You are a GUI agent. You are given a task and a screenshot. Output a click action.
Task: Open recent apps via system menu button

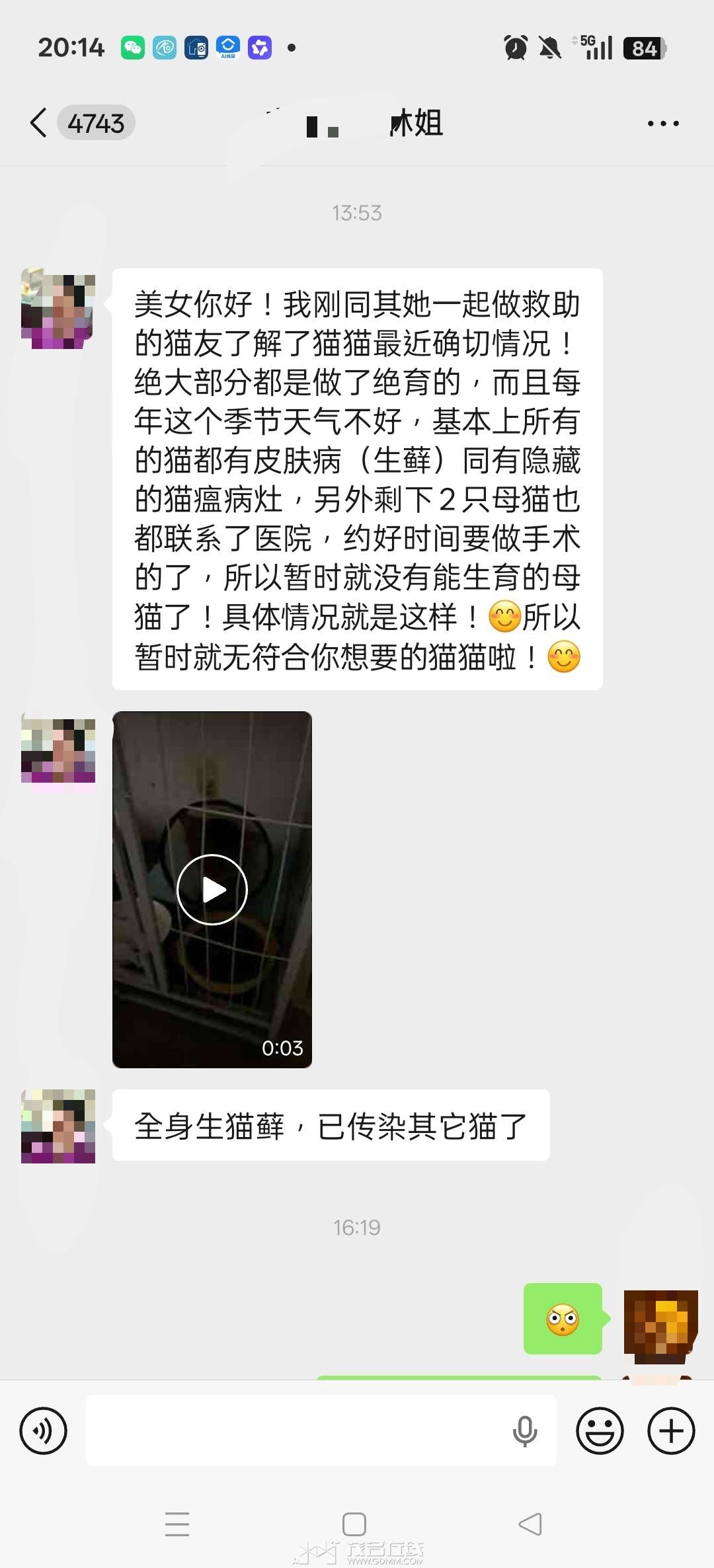[x=177, y=1524]
